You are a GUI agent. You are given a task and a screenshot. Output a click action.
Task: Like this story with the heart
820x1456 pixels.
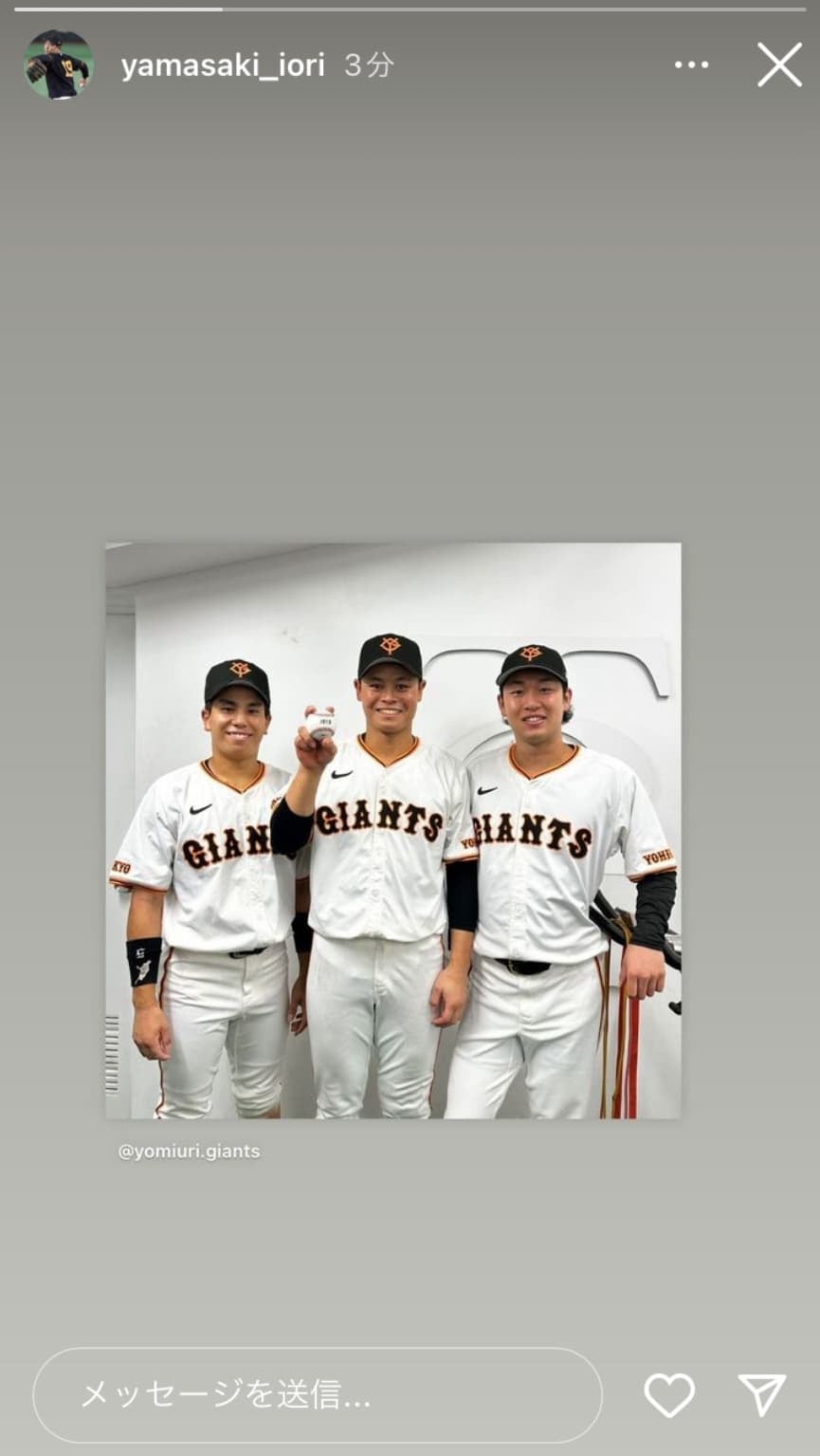[669, 1395]
